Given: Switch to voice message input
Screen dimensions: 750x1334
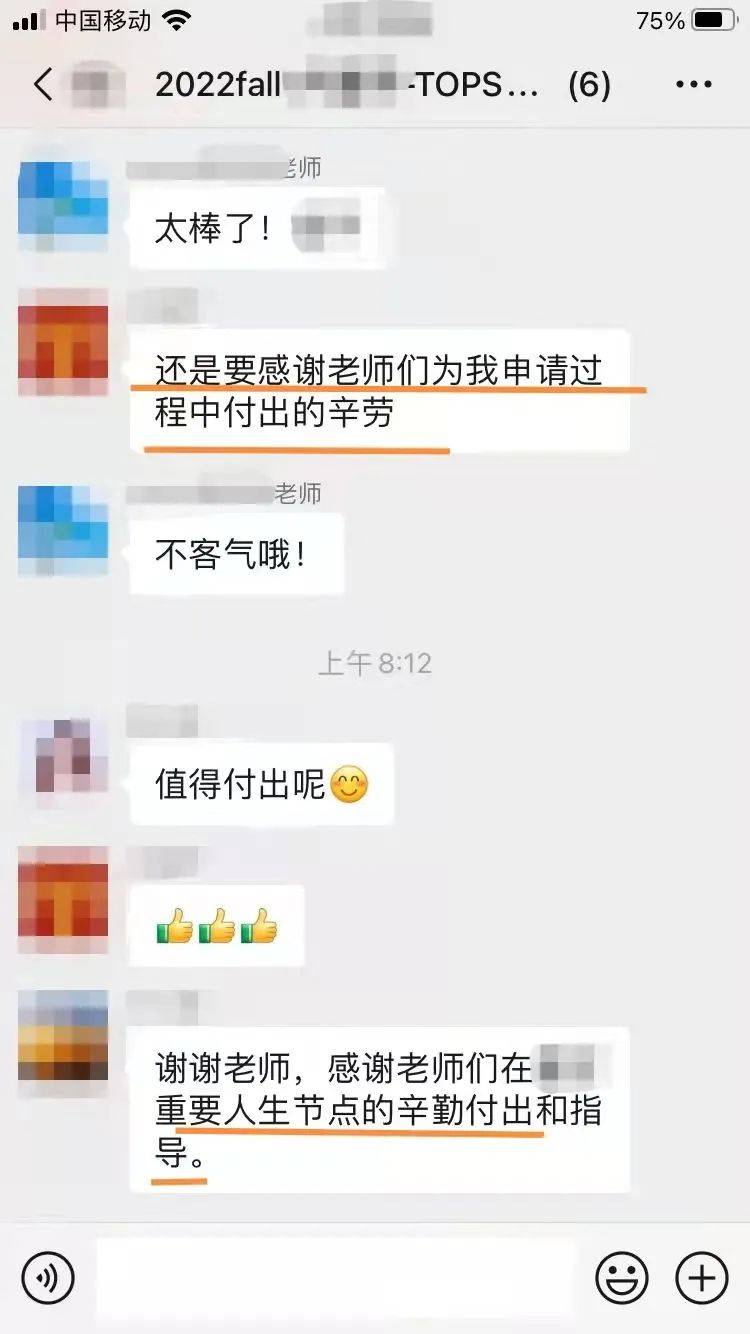Looking at the screenshot, I should pyautogui.click(x=48, y=1277).
